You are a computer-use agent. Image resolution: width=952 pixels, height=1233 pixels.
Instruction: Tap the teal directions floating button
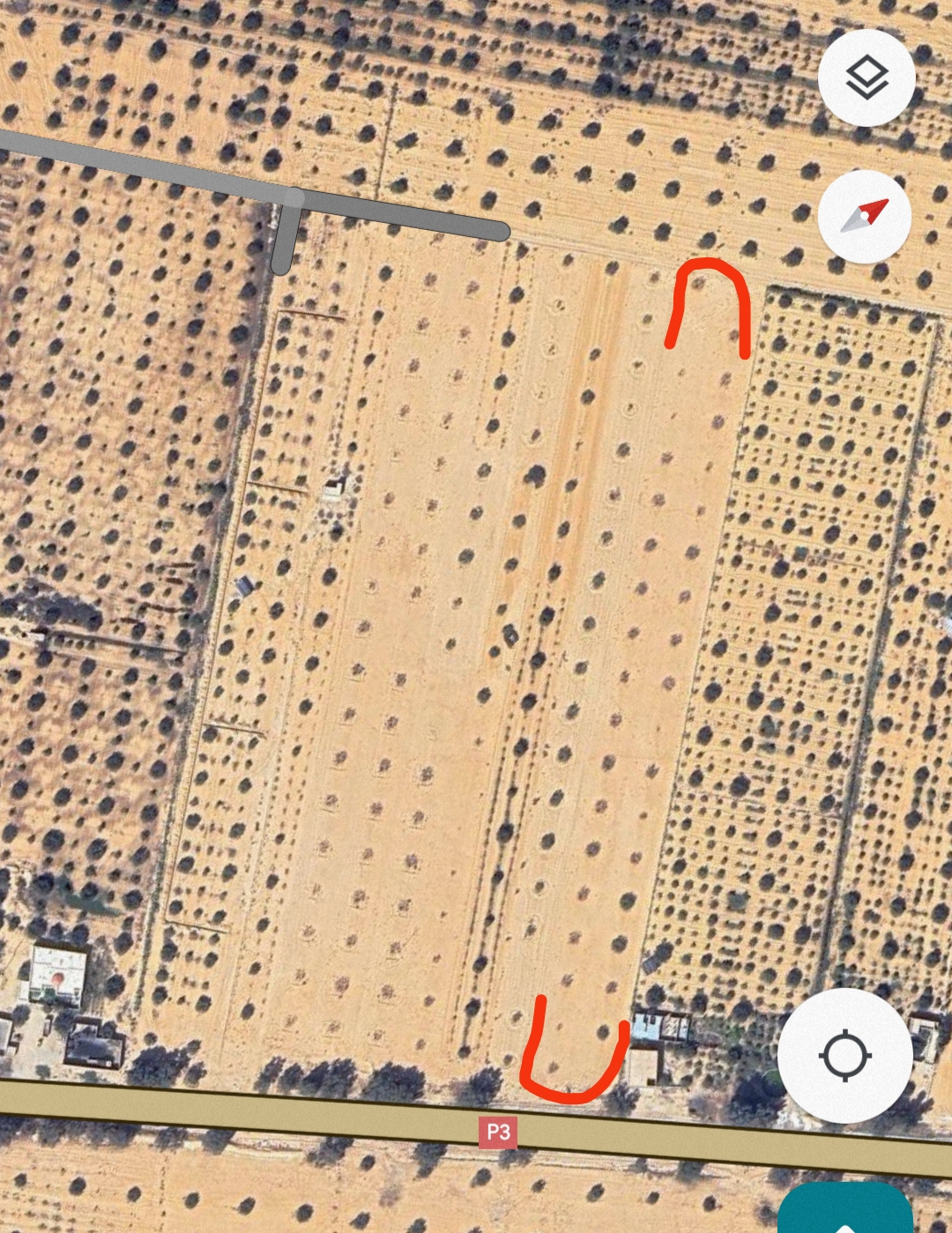coord(844,1212)
